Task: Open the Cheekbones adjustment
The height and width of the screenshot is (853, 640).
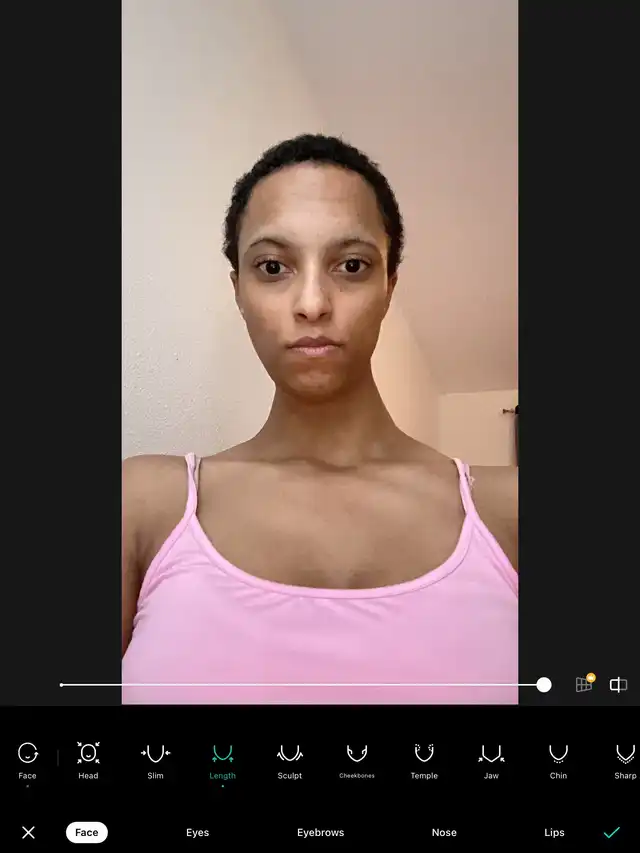Action: pos(356,761)
